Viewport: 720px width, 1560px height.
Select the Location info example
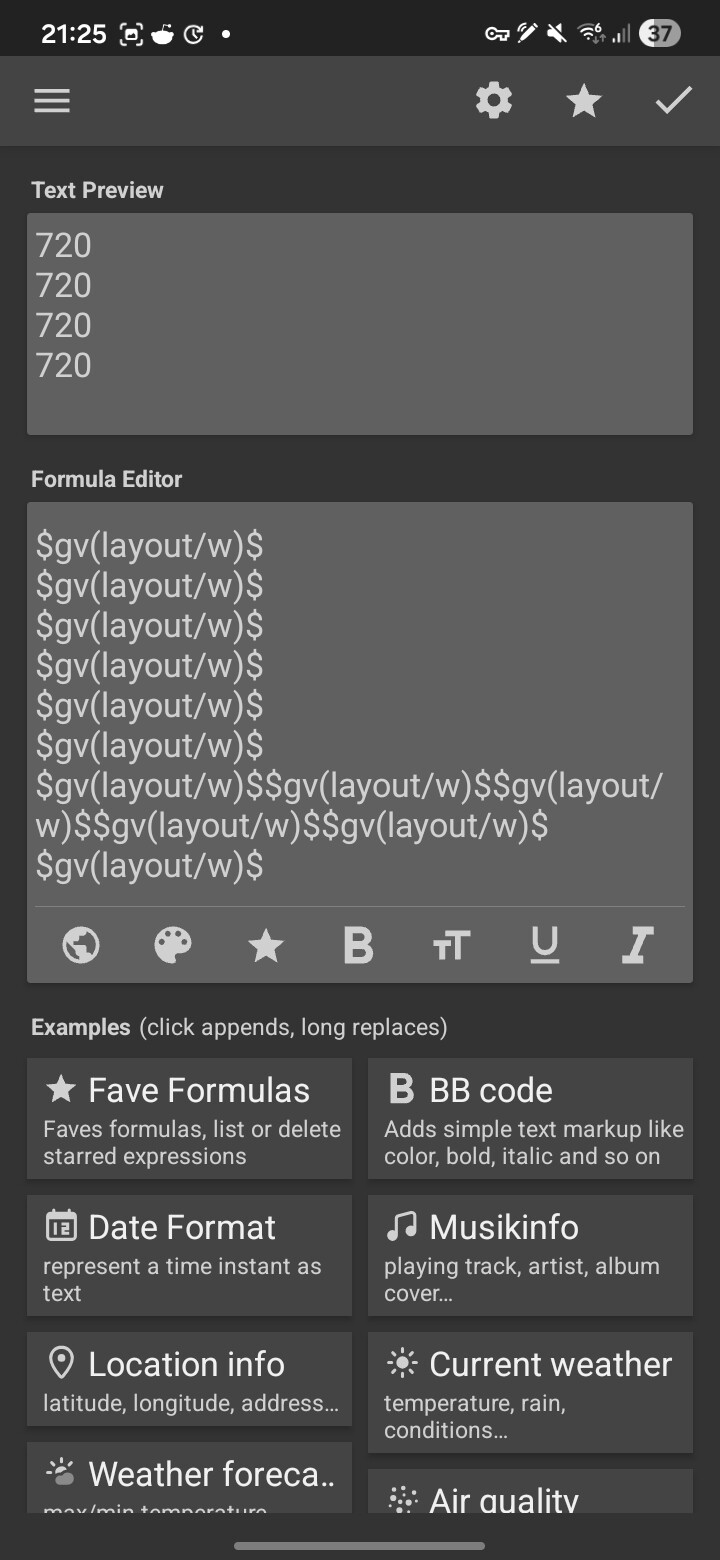(190, 1378)
